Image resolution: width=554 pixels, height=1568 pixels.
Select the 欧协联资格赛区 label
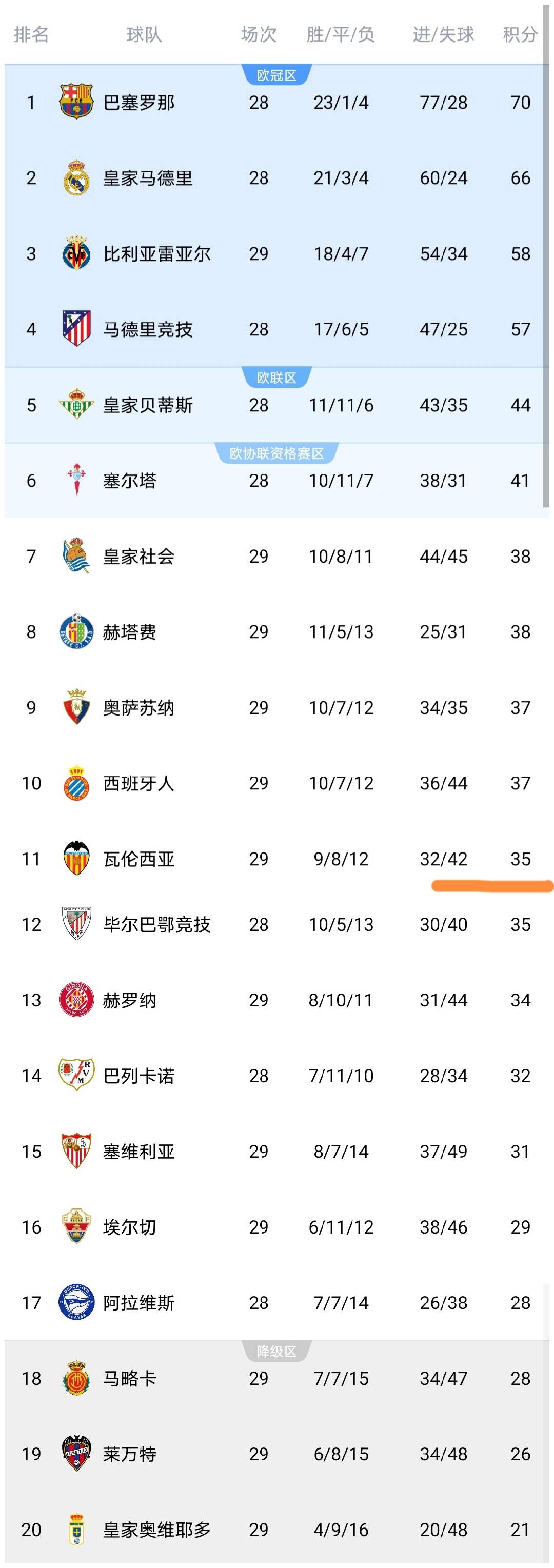coord(277,452)
